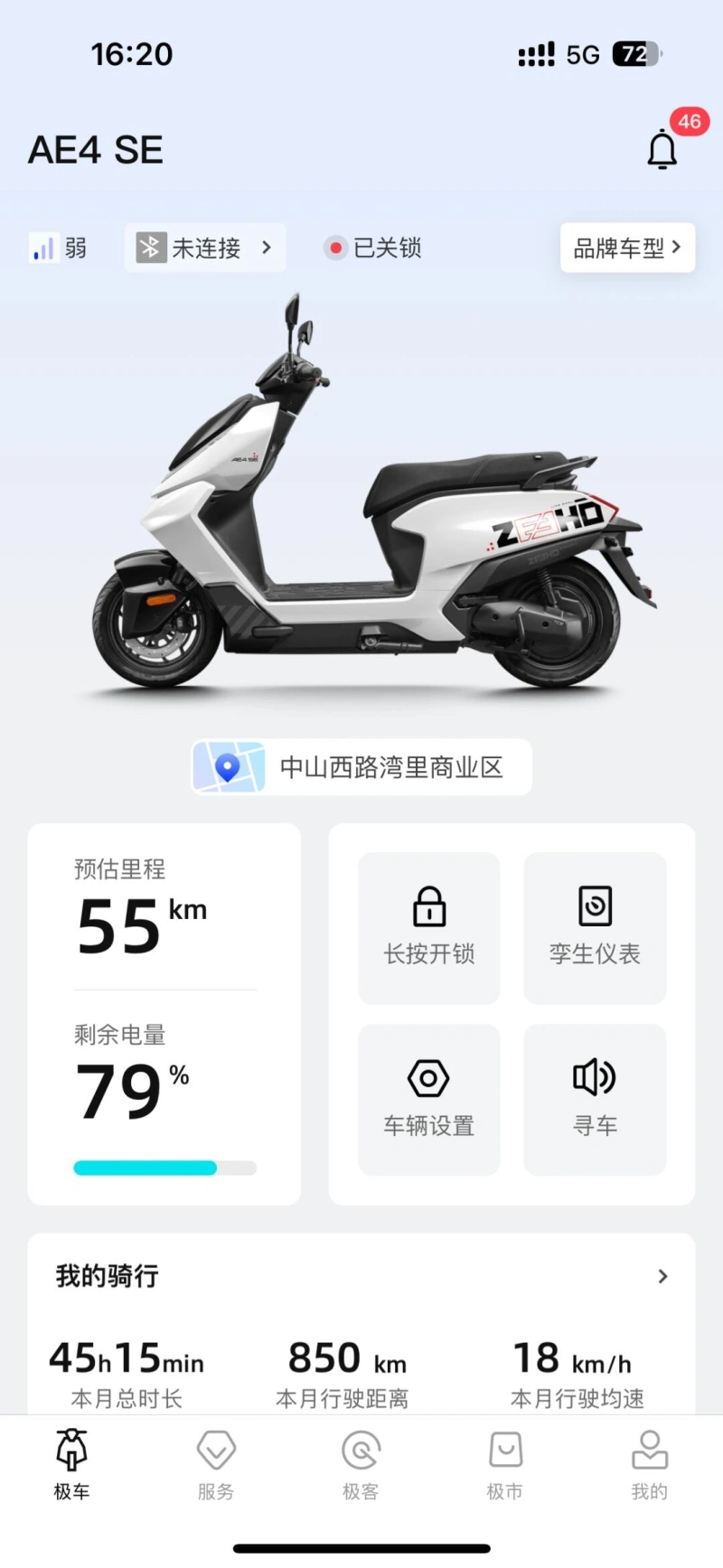Open the notifications bell

662,149
